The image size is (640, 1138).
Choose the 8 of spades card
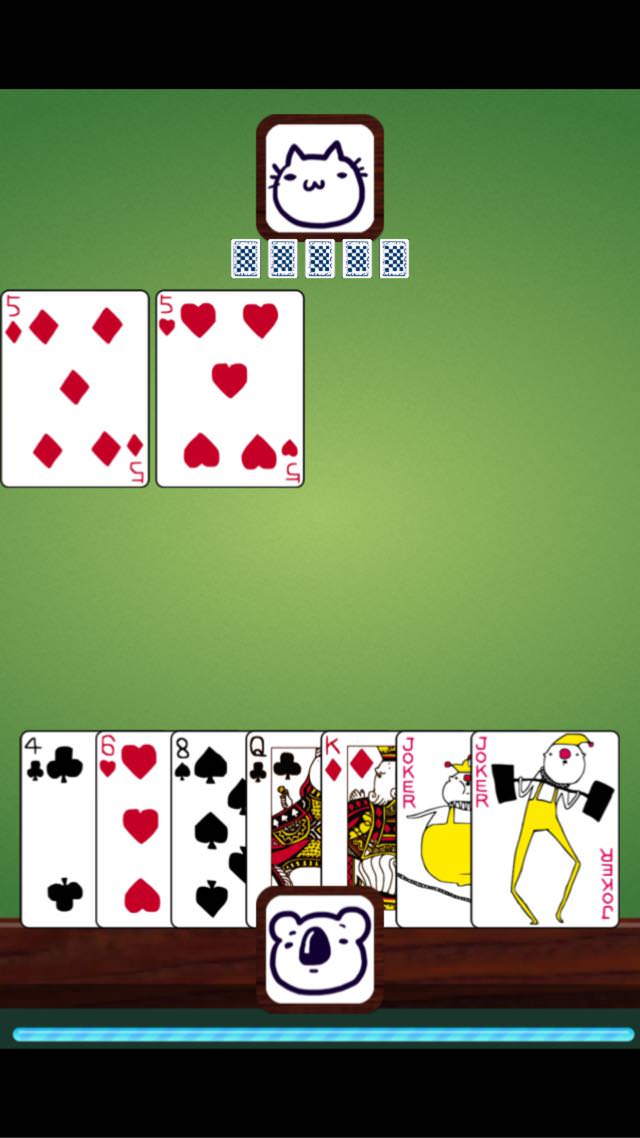(209, 829)
